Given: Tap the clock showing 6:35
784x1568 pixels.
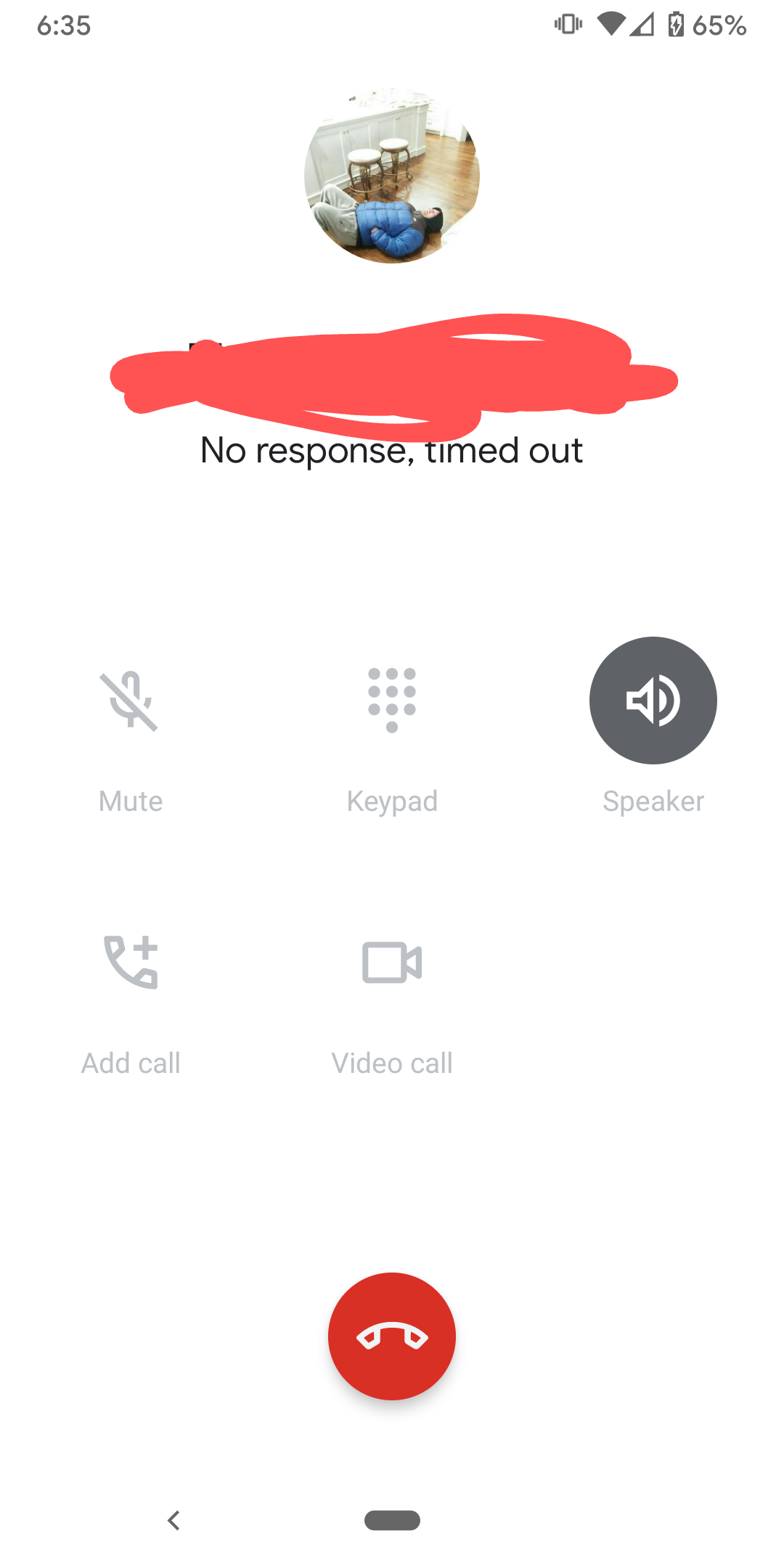Looking at the screenshot, I should pyautogui.click(x=64, y=26).
